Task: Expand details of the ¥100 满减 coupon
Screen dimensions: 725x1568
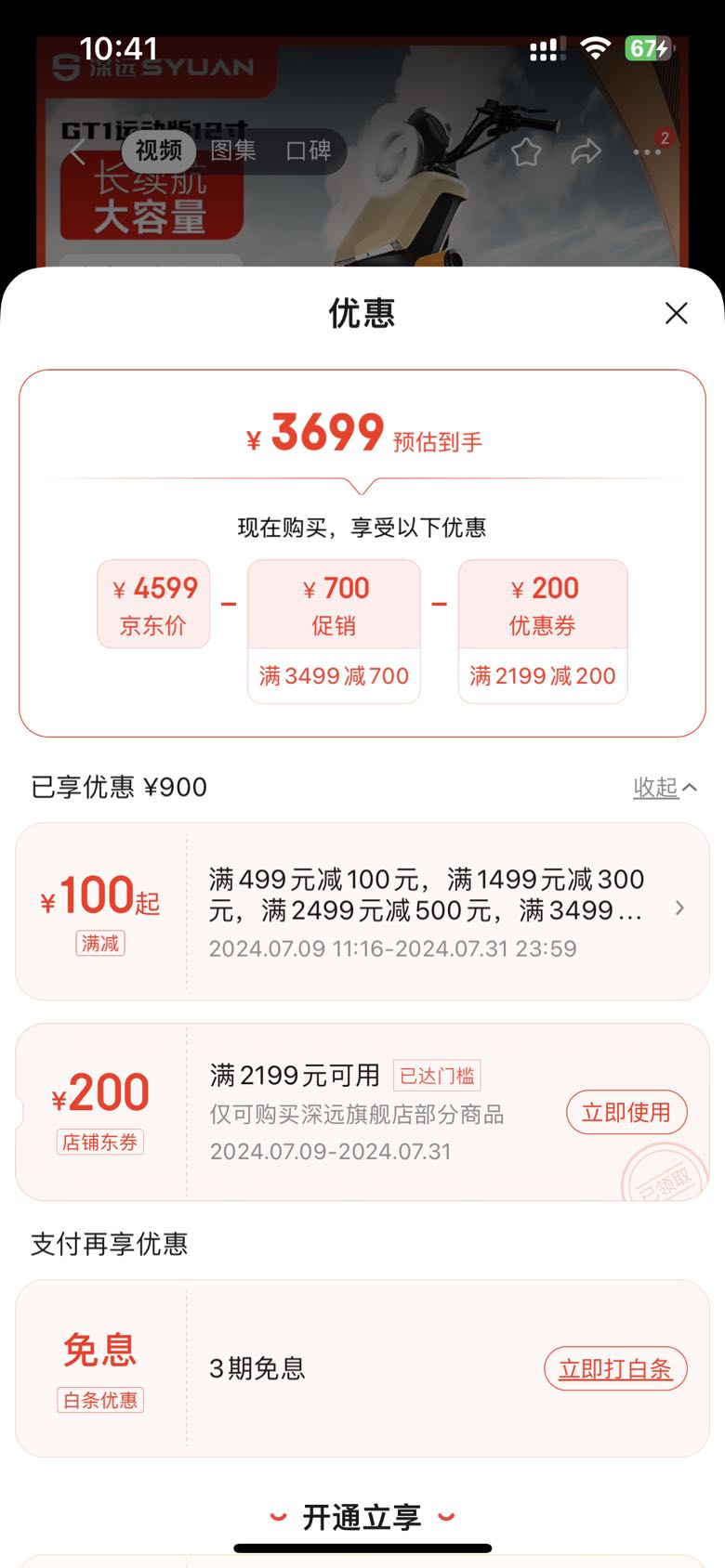Action: (679, 908)
